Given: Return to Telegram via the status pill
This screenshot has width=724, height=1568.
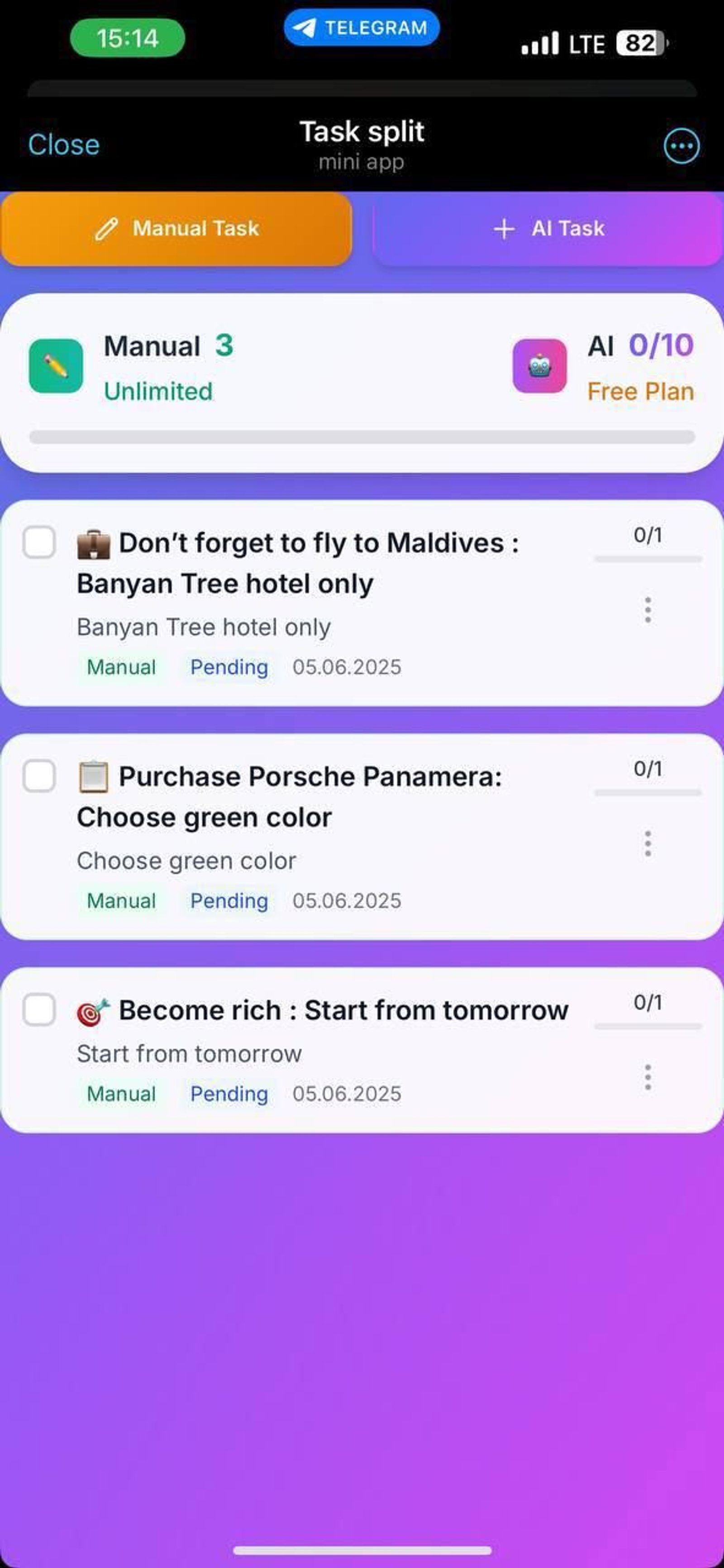Looking at the screenshot, I should [361, 28].
